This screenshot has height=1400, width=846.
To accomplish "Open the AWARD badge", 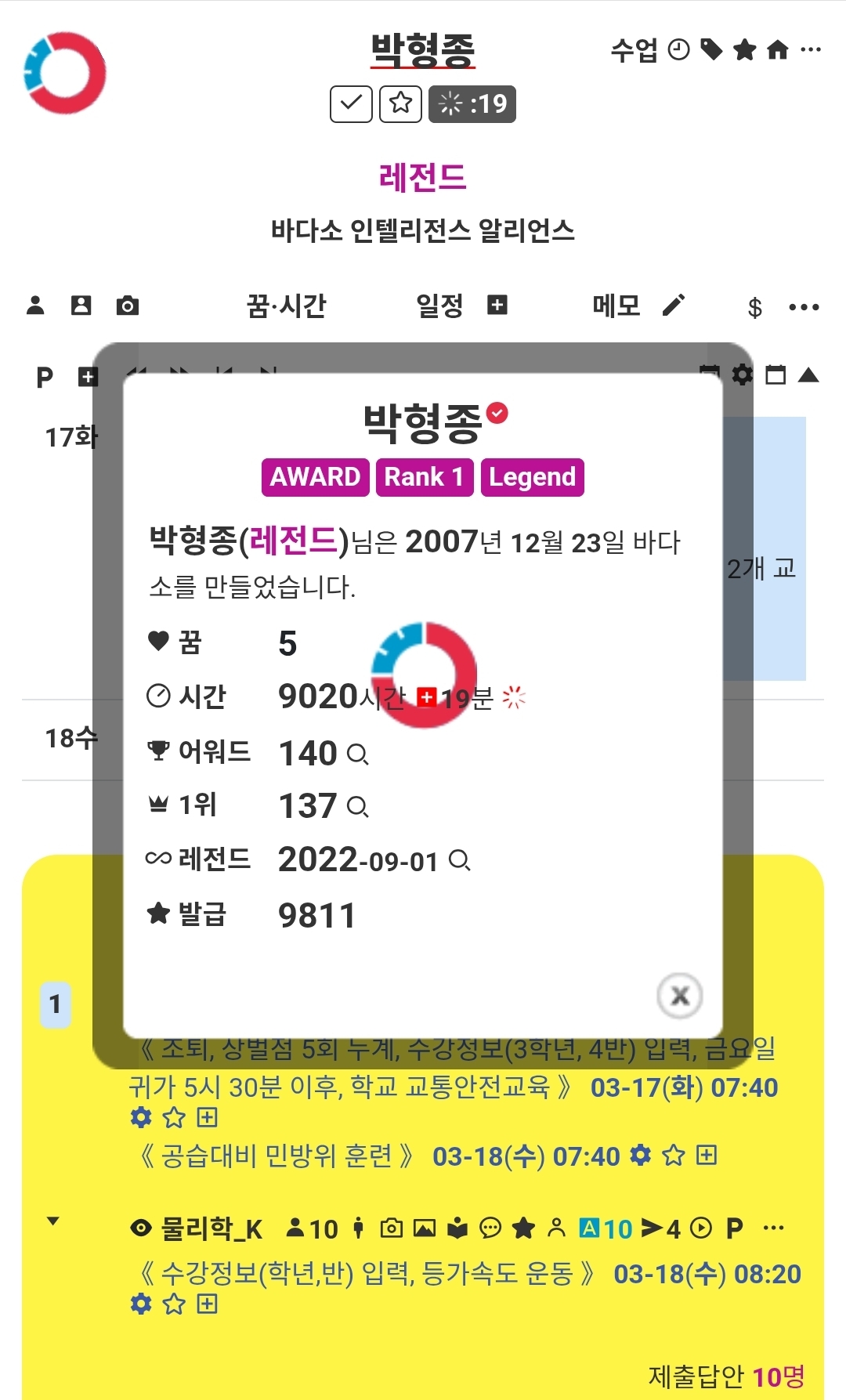I will (x=315, y=477).
